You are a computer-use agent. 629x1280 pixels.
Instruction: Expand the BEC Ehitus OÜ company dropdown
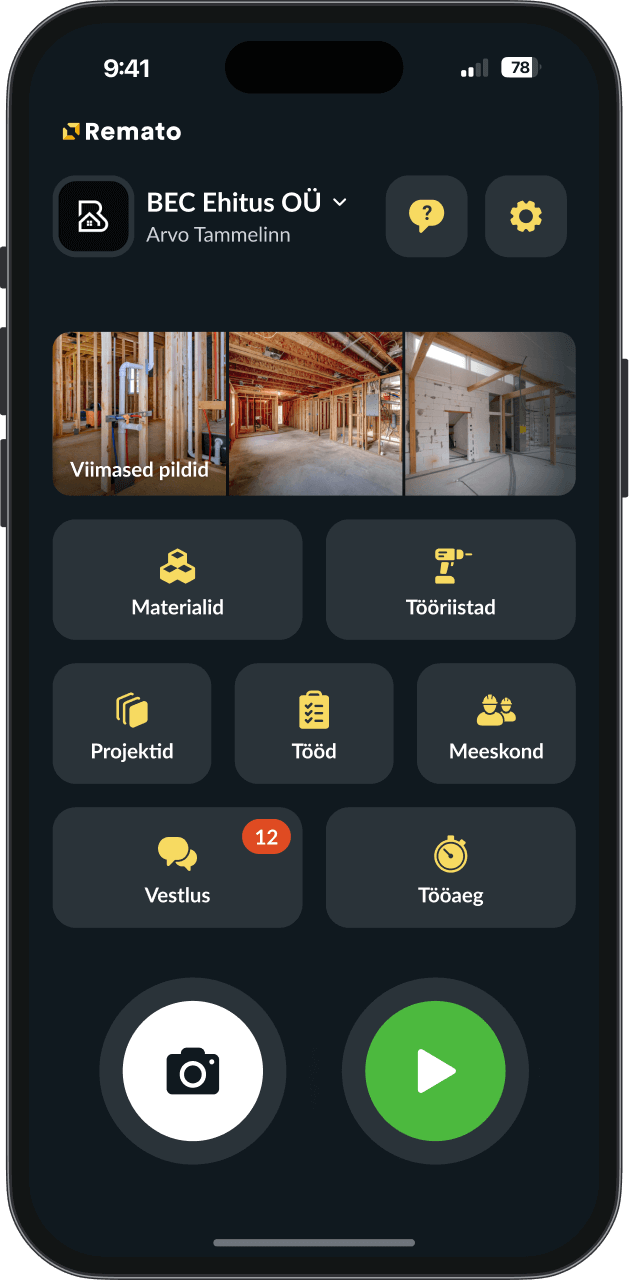click(x=340, y=202)
